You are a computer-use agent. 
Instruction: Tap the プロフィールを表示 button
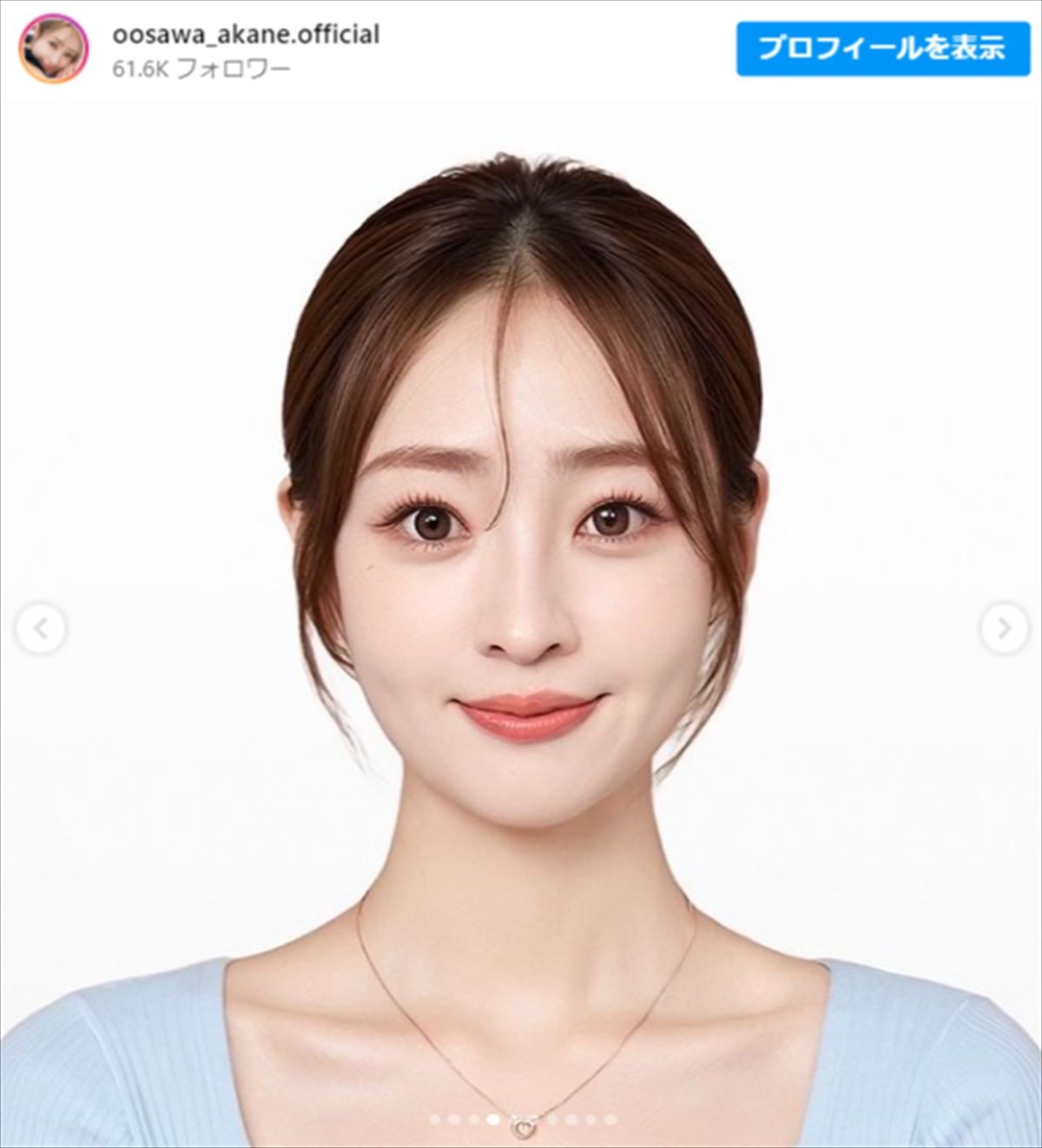pos(882,47)
